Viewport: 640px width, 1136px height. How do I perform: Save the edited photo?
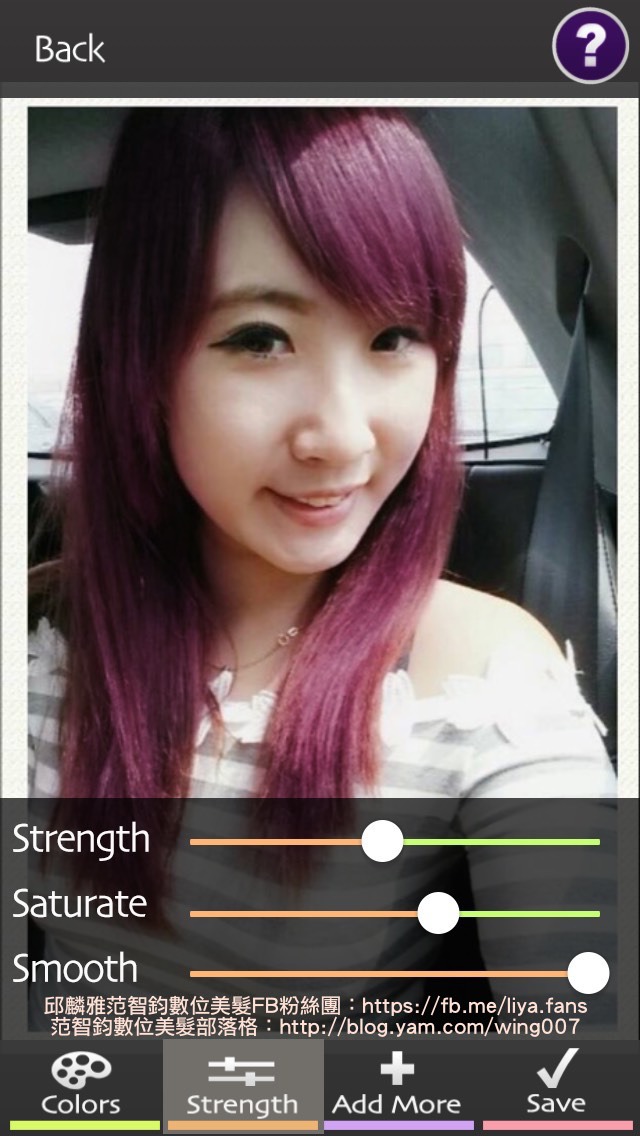(556, 1087)
